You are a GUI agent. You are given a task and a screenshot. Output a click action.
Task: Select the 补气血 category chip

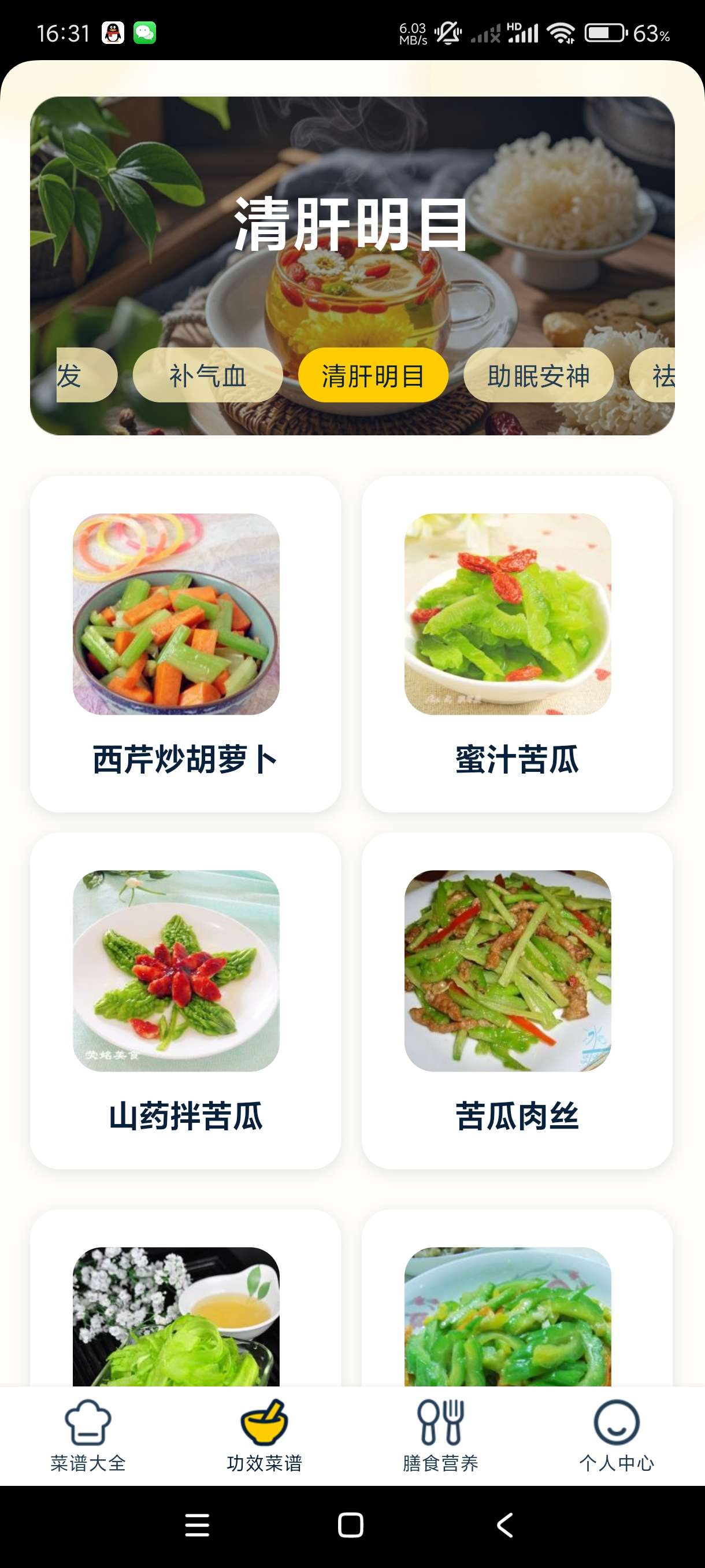(207, 376)
